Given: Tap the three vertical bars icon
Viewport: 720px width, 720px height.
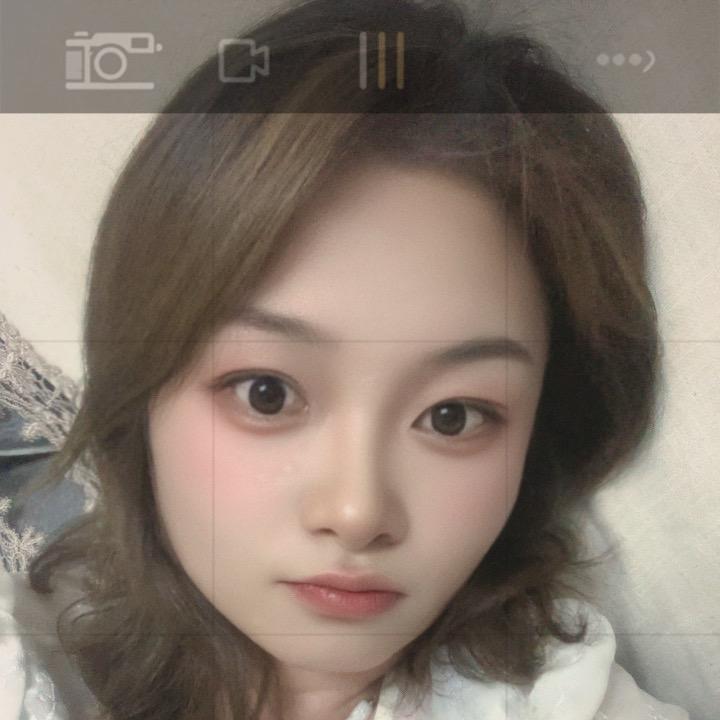Looking at the screenshot, I should 382,60.
